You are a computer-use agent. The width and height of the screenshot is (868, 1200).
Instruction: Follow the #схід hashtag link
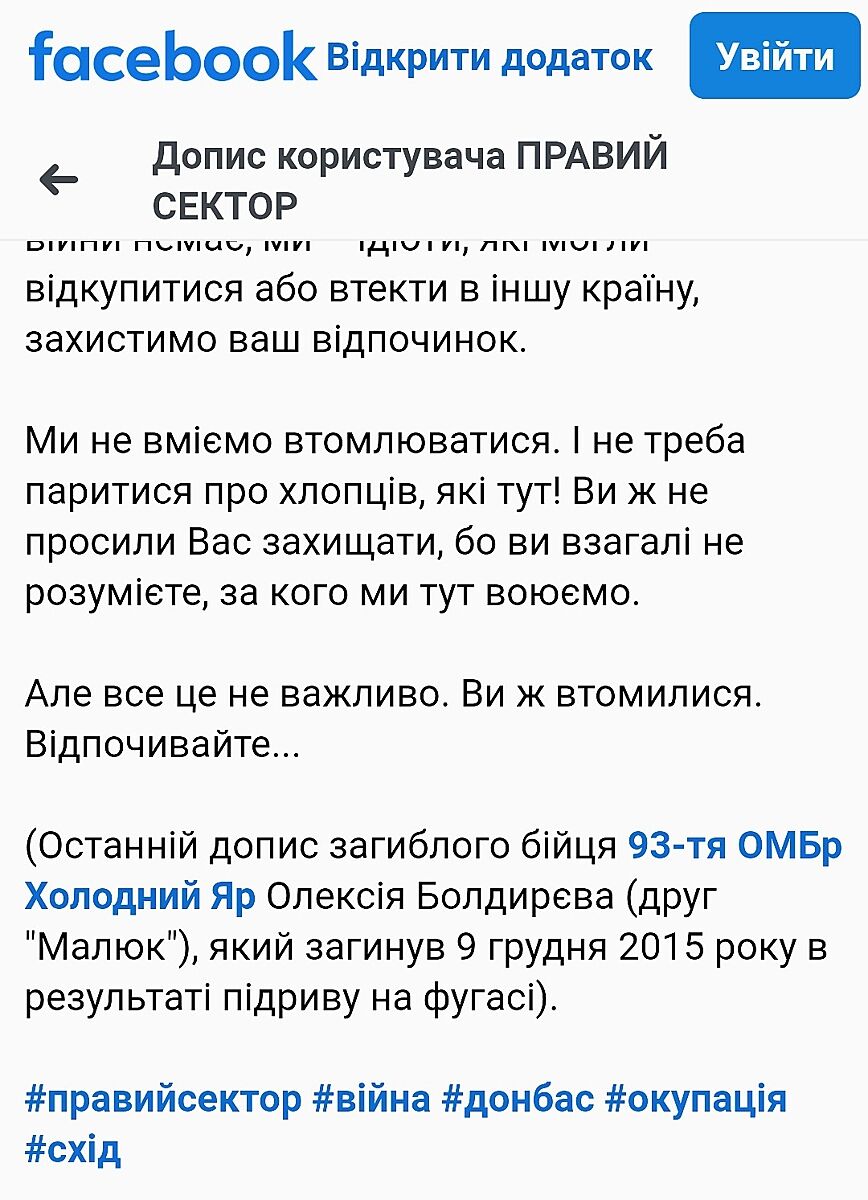point(73,1150)
